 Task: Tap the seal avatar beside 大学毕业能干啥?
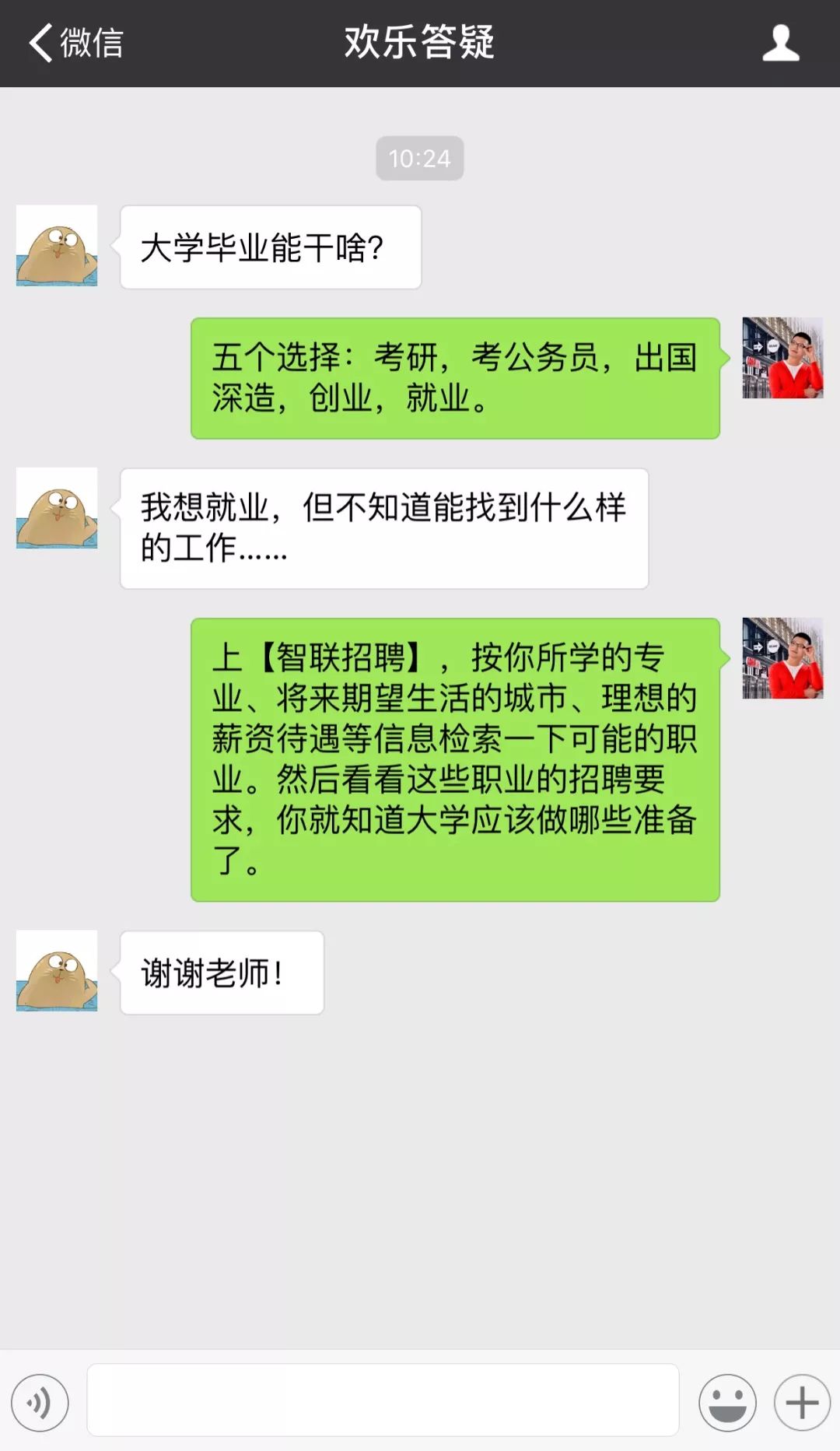point(57,246)
